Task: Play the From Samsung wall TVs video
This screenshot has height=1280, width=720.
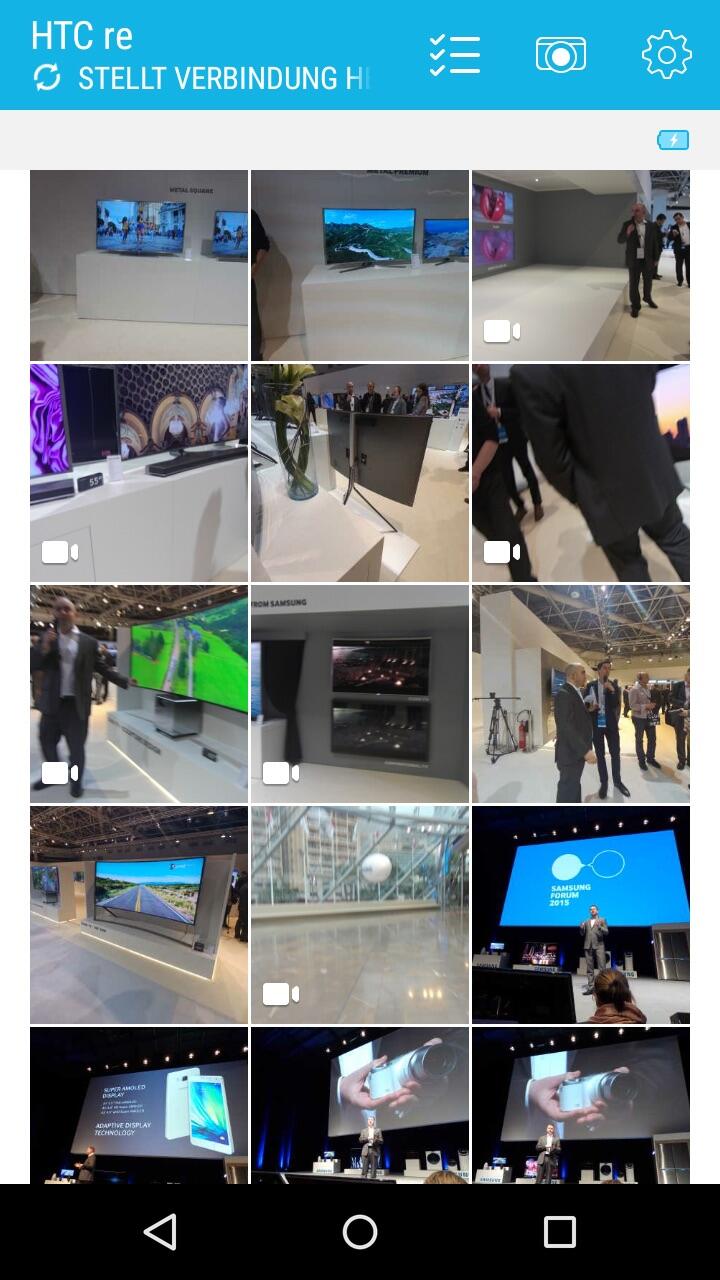Action: pyautogui.click(x=360, y=694)
